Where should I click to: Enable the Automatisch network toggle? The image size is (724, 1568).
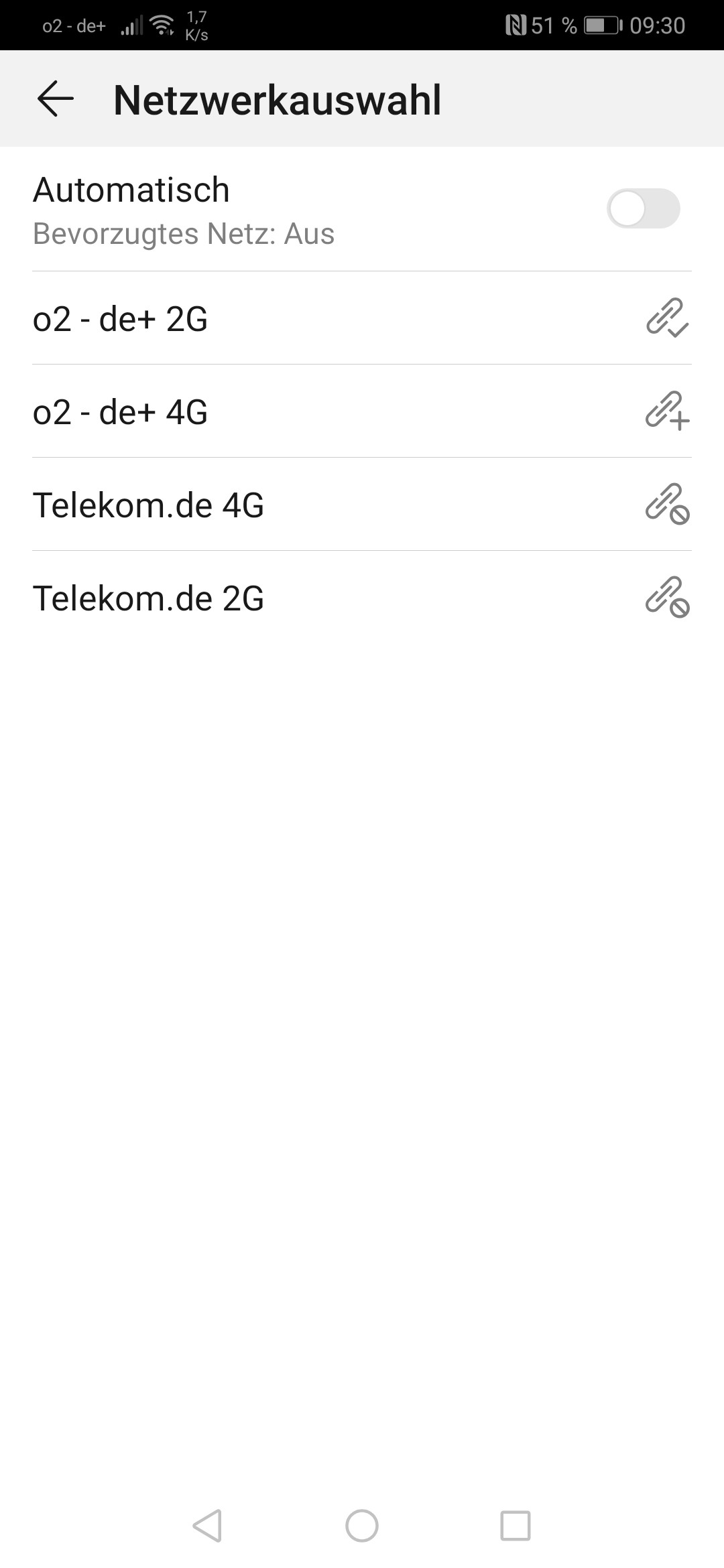coord(643,208)
